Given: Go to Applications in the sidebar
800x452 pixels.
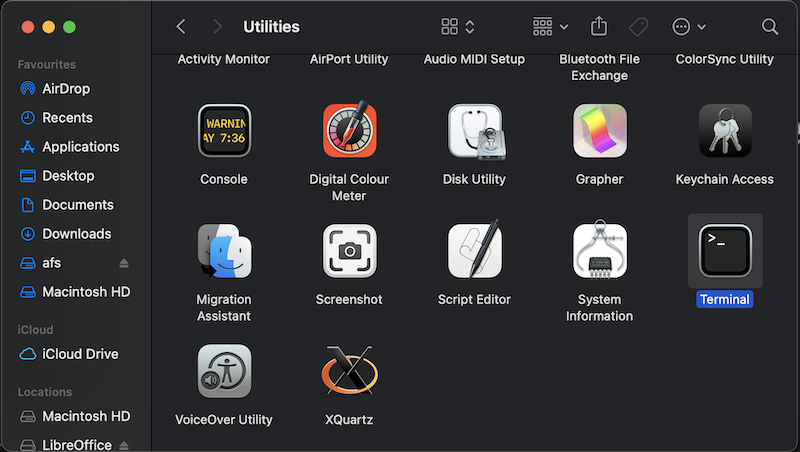Looking at the screenshot, I should click(x=80, y=146).
